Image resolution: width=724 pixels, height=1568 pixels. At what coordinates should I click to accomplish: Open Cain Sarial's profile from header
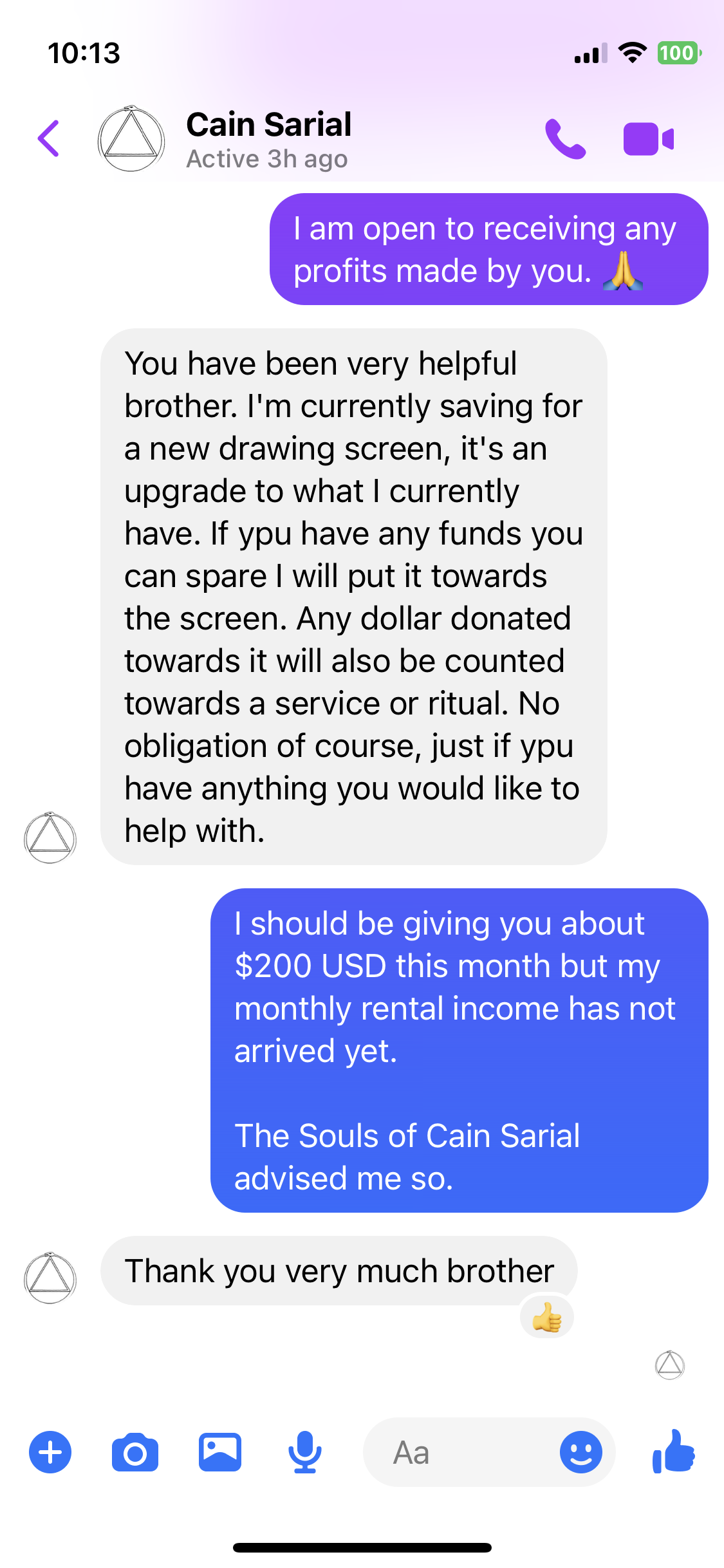[268, 138]
